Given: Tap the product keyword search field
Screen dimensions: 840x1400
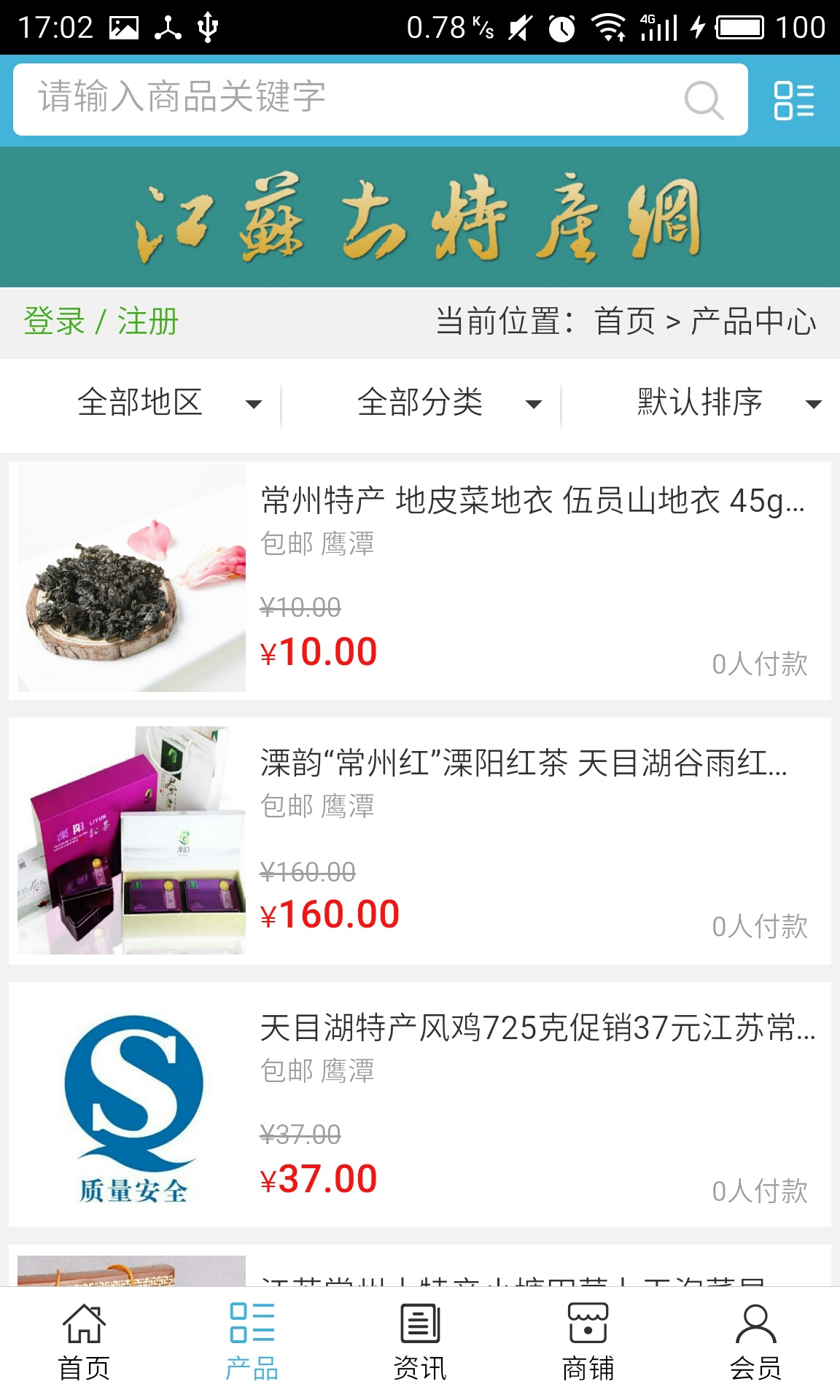Looking at the screenshot, I should (350, 98).
